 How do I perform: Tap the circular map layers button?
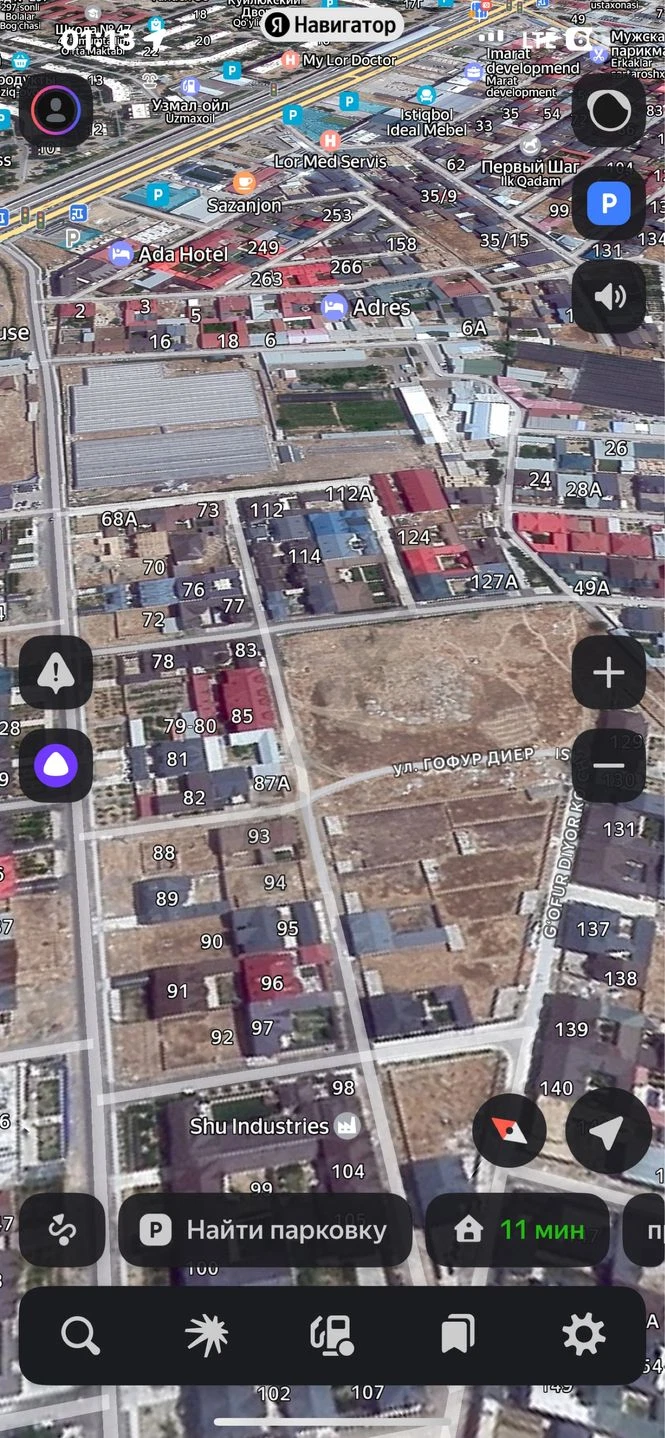pyautogui.click(x=608, y=110)
